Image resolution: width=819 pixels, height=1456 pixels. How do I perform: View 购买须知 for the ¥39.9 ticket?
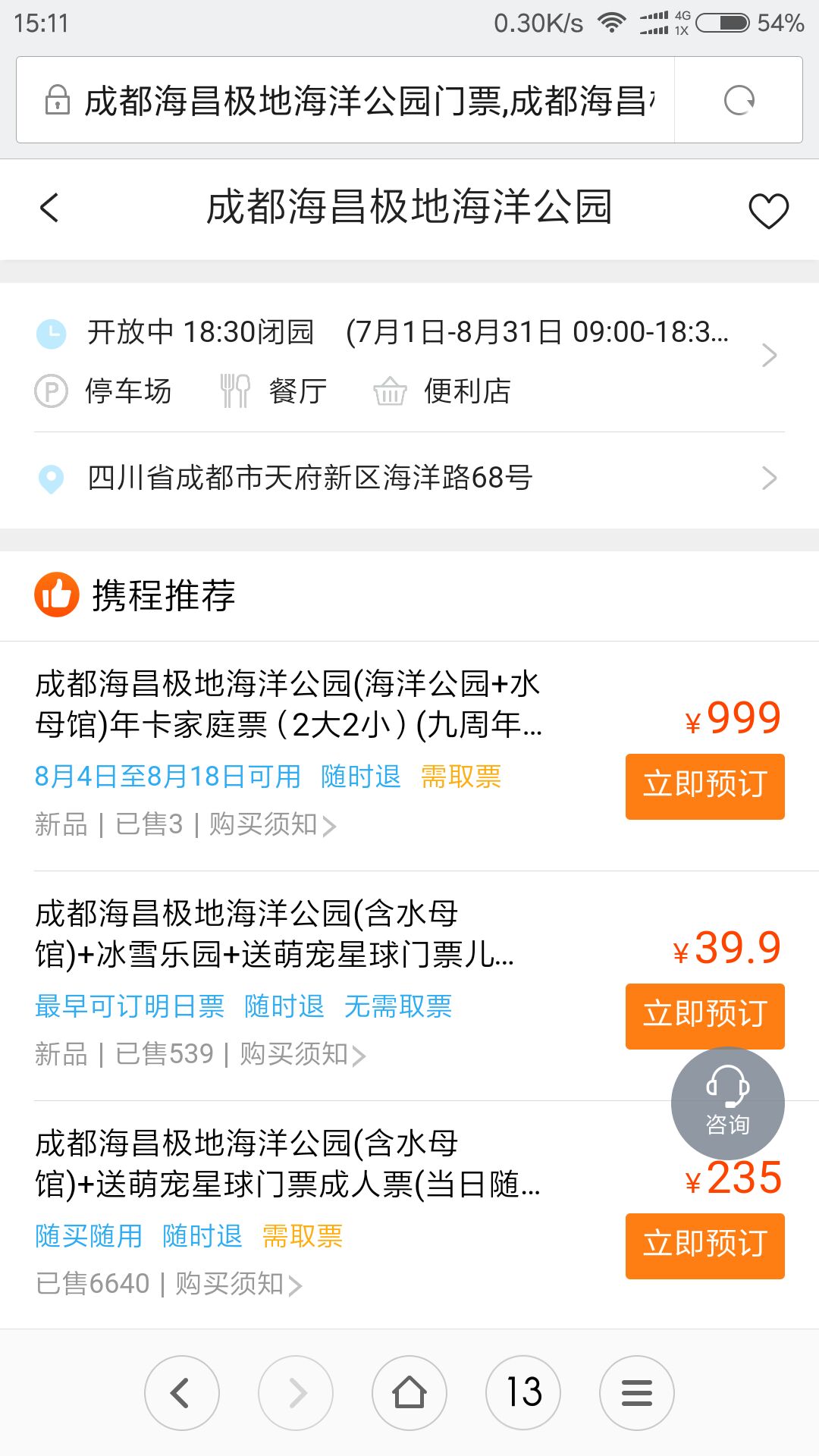pyautogui.click(x=303, y=1054)
